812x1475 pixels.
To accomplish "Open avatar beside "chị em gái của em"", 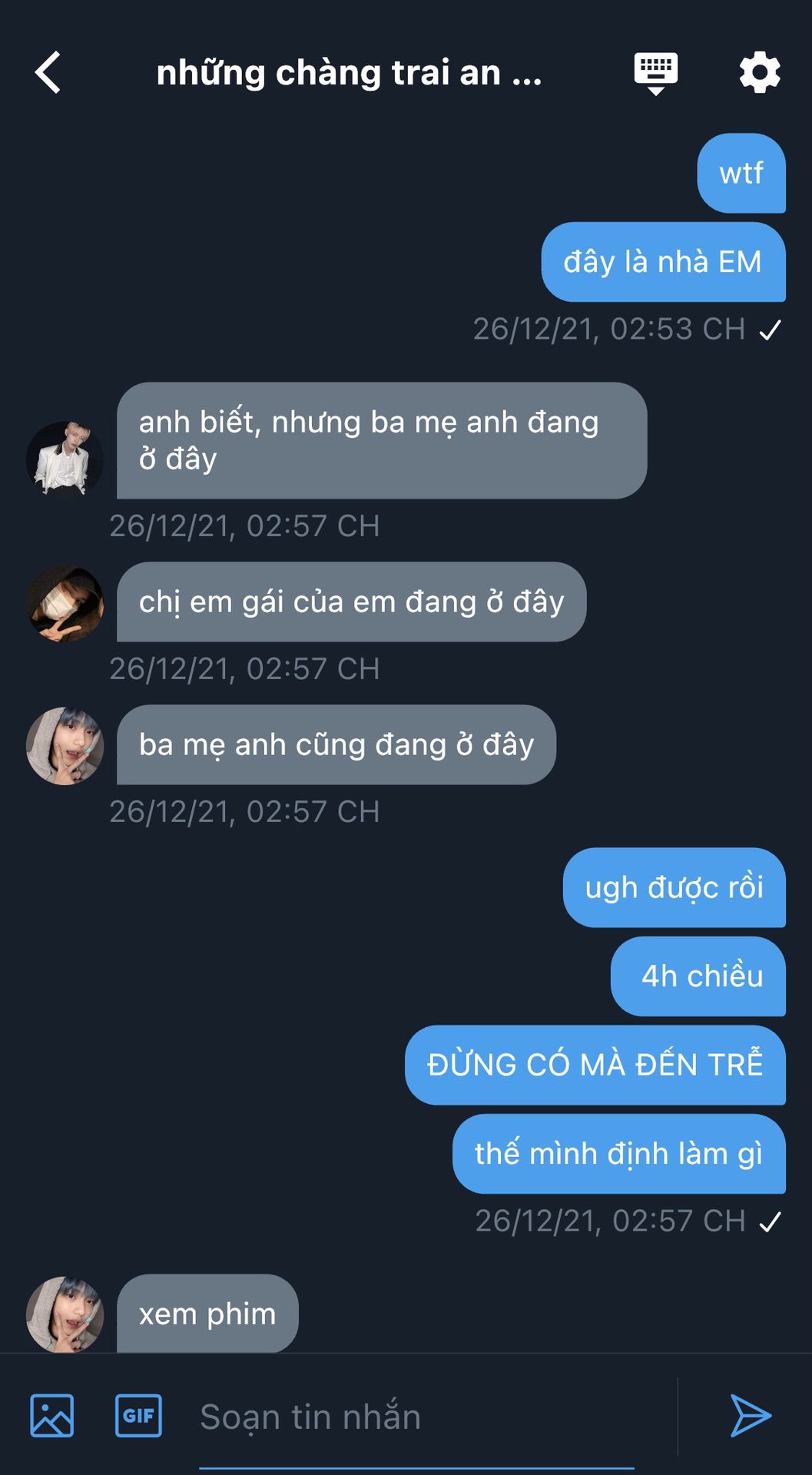I will tap(65, 602).
